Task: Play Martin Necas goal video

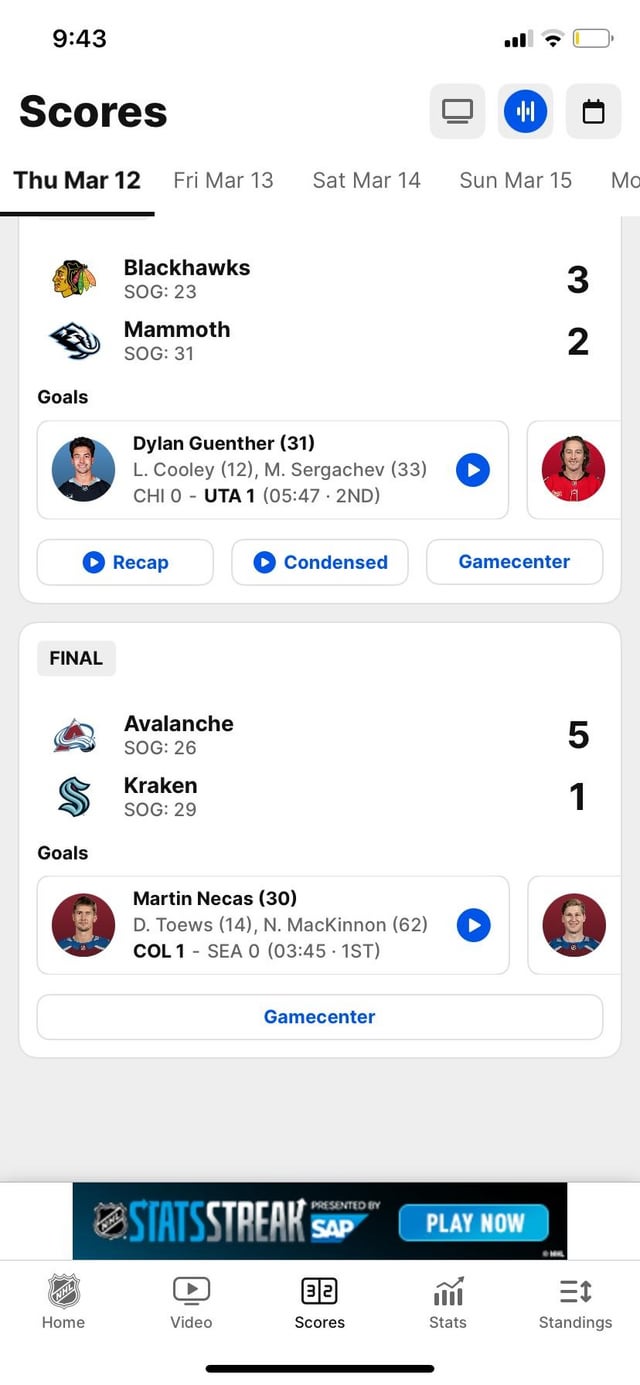Action: pos(473,925)
